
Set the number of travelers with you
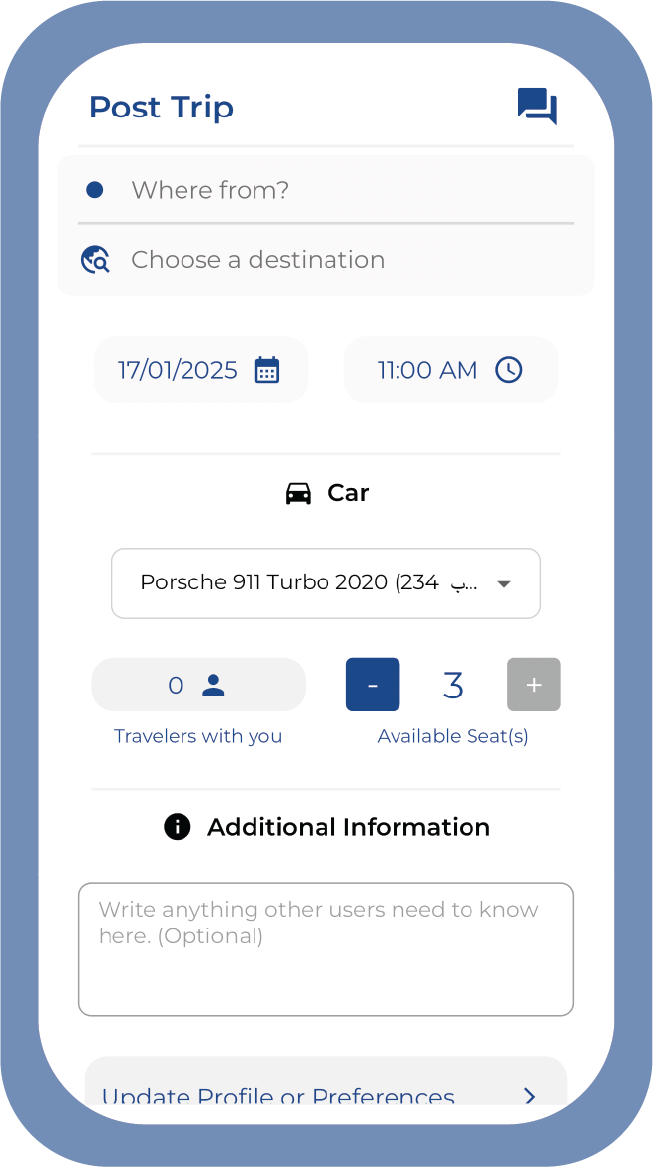click(198, 685)
